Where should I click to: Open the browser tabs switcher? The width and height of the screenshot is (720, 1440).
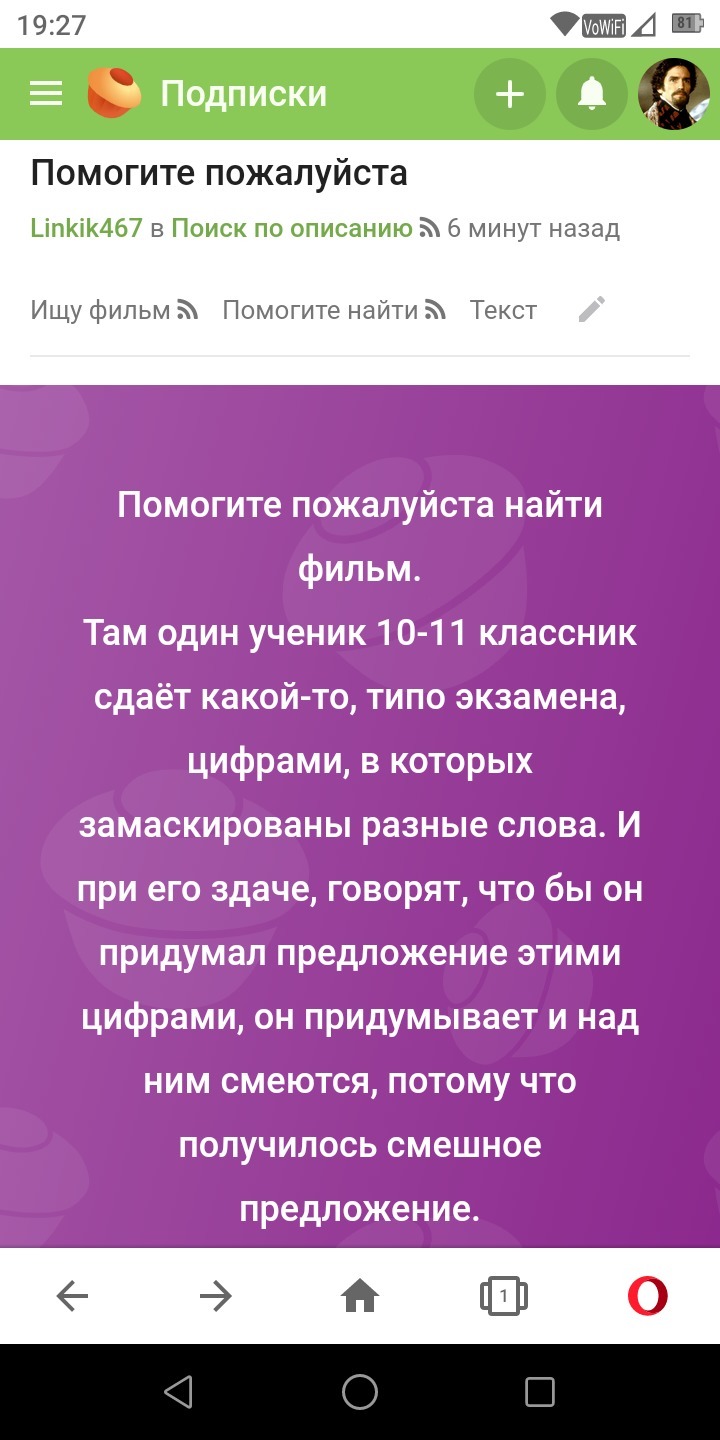click(504, 1297)
